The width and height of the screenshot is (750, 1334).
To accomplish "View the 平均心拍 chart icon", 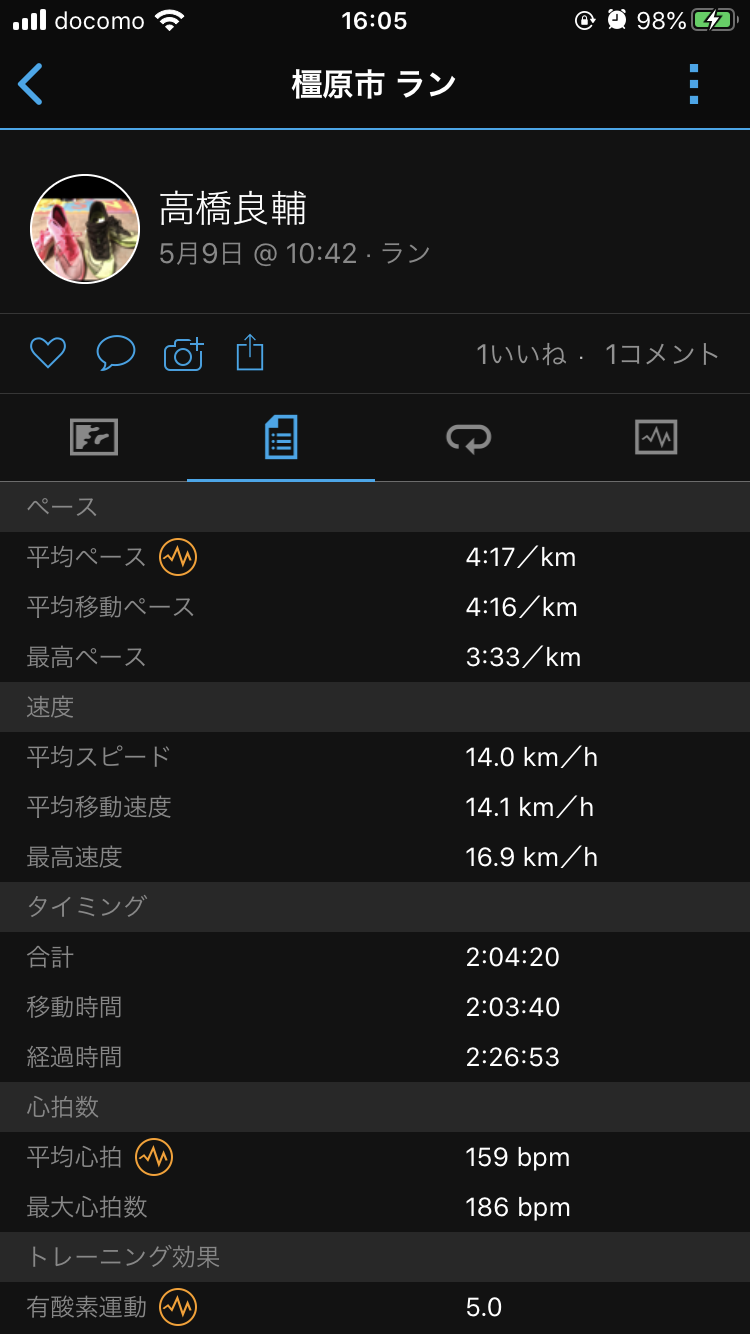I will coord(154,1157).
